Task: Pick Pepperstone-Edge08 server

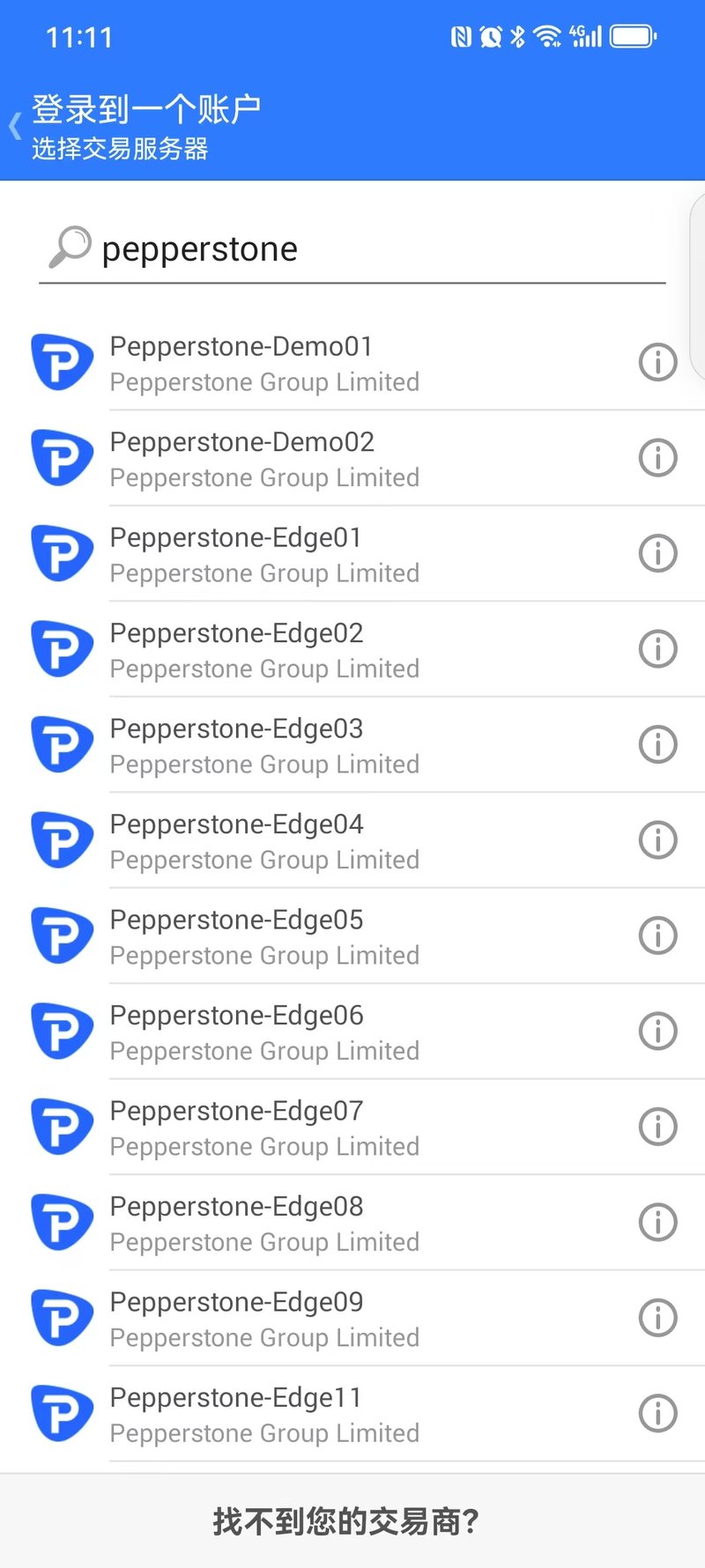Action: (x=264, y=1224)
